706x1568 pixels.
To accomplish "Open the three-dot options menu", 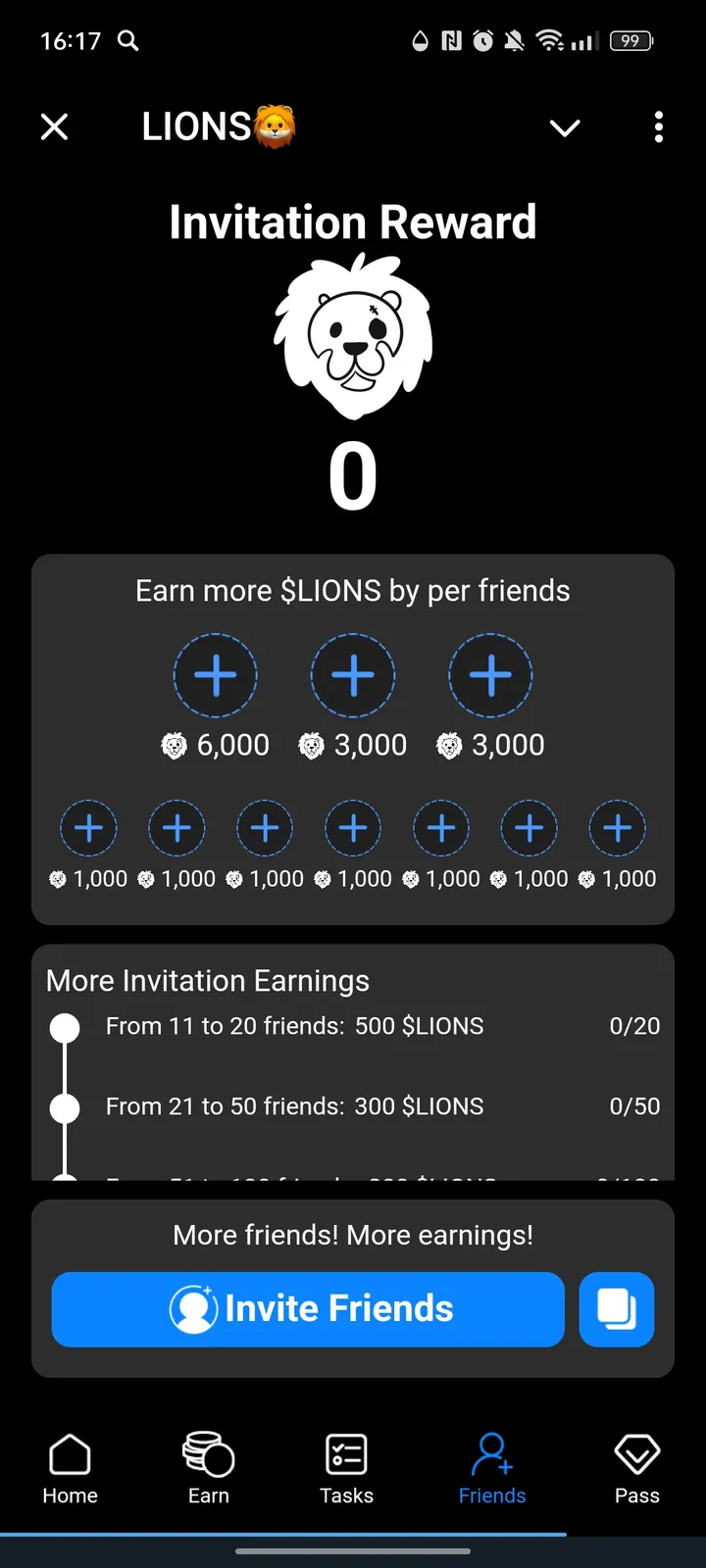I will (x=658, y=127).
